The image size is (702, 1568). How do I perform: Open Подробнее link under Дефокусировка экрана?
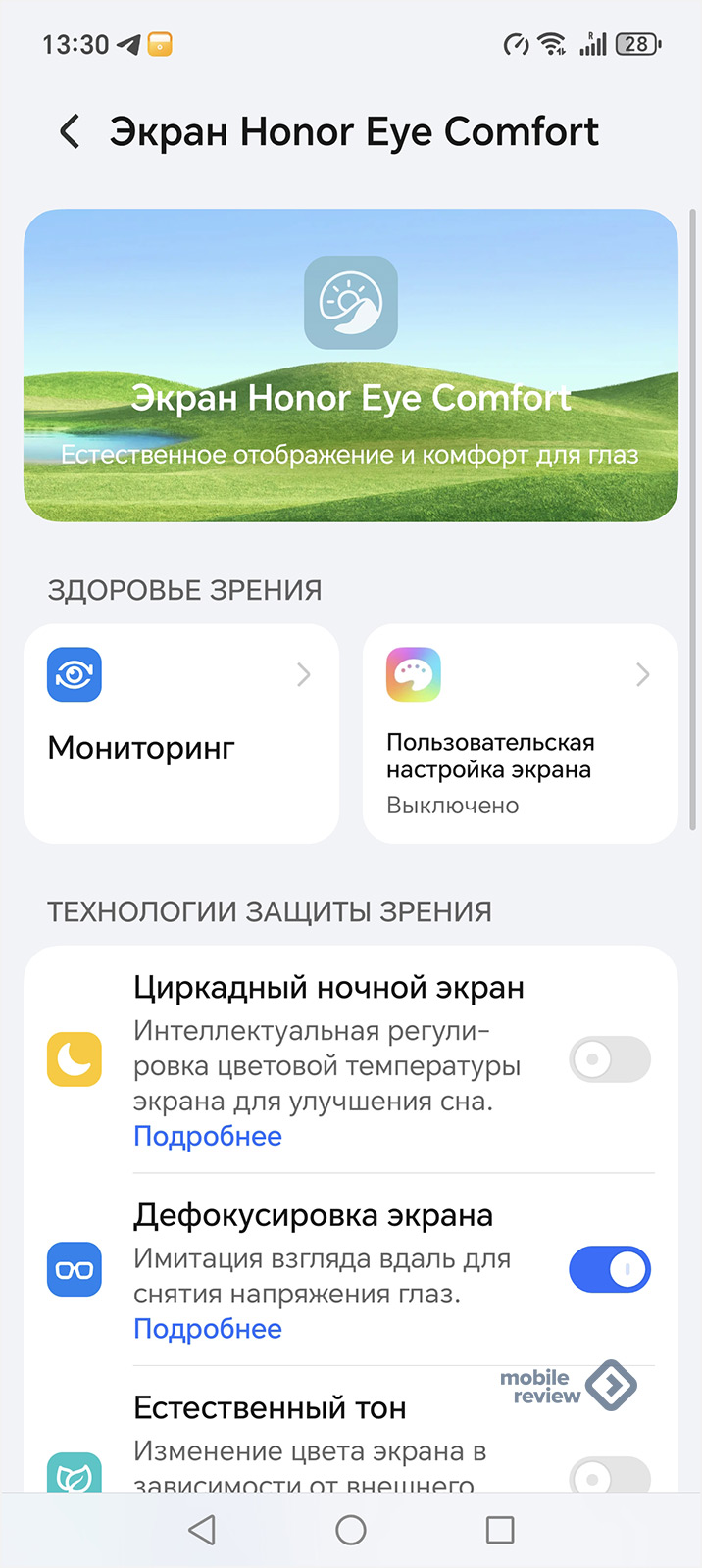point(208,1329)
